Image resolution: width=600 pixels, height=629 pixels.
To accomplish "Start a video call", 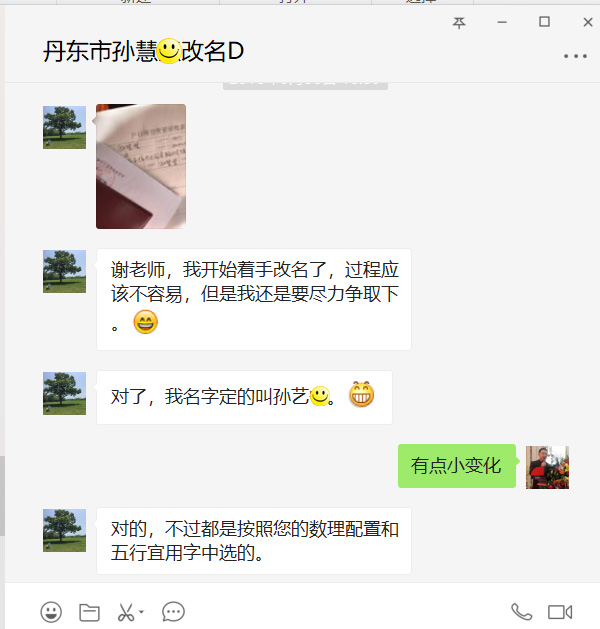I will 560,611.
